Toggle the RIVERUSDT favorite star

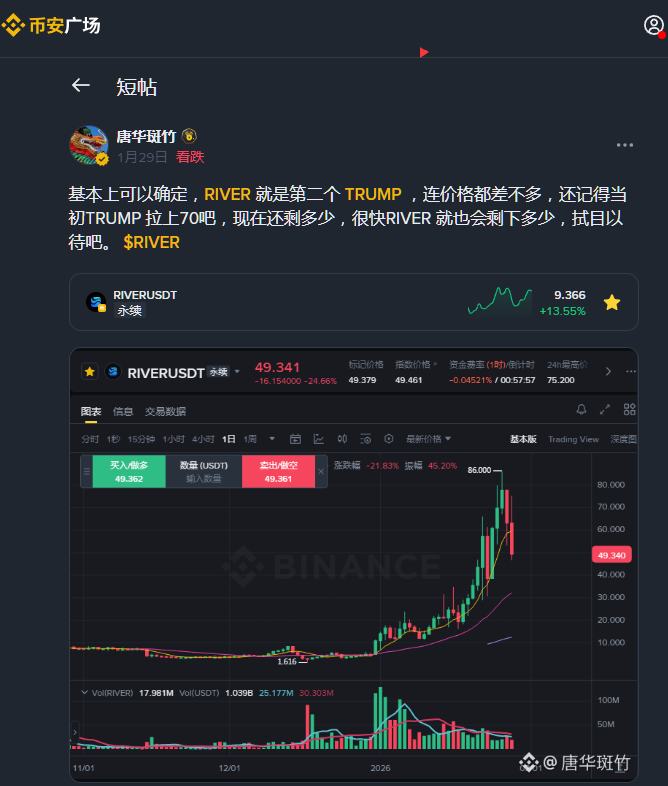(612, 302)
